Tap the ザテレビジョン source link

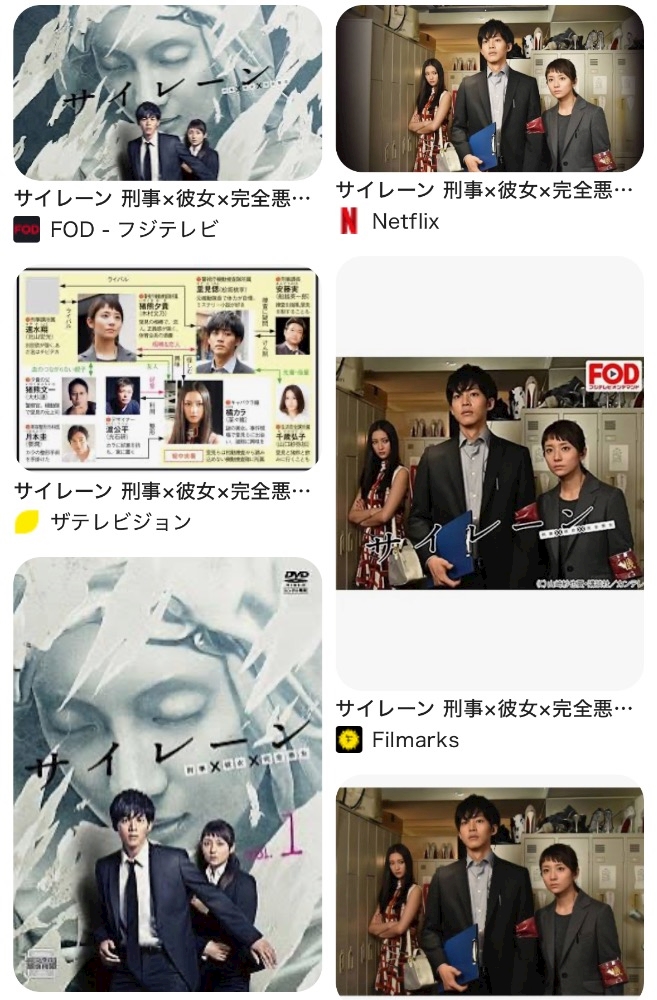coord(103,522)
